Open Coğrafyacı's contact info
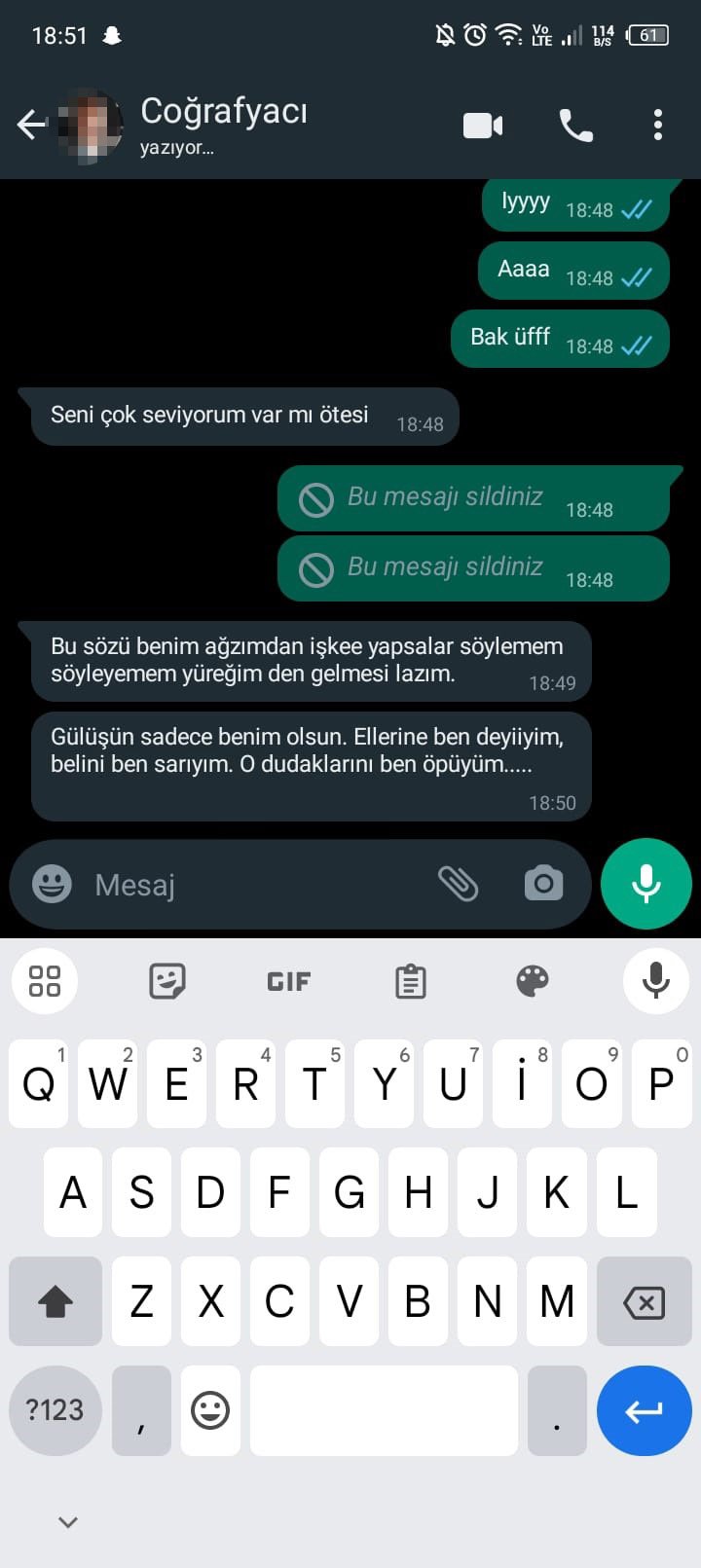 click(224, 123)
